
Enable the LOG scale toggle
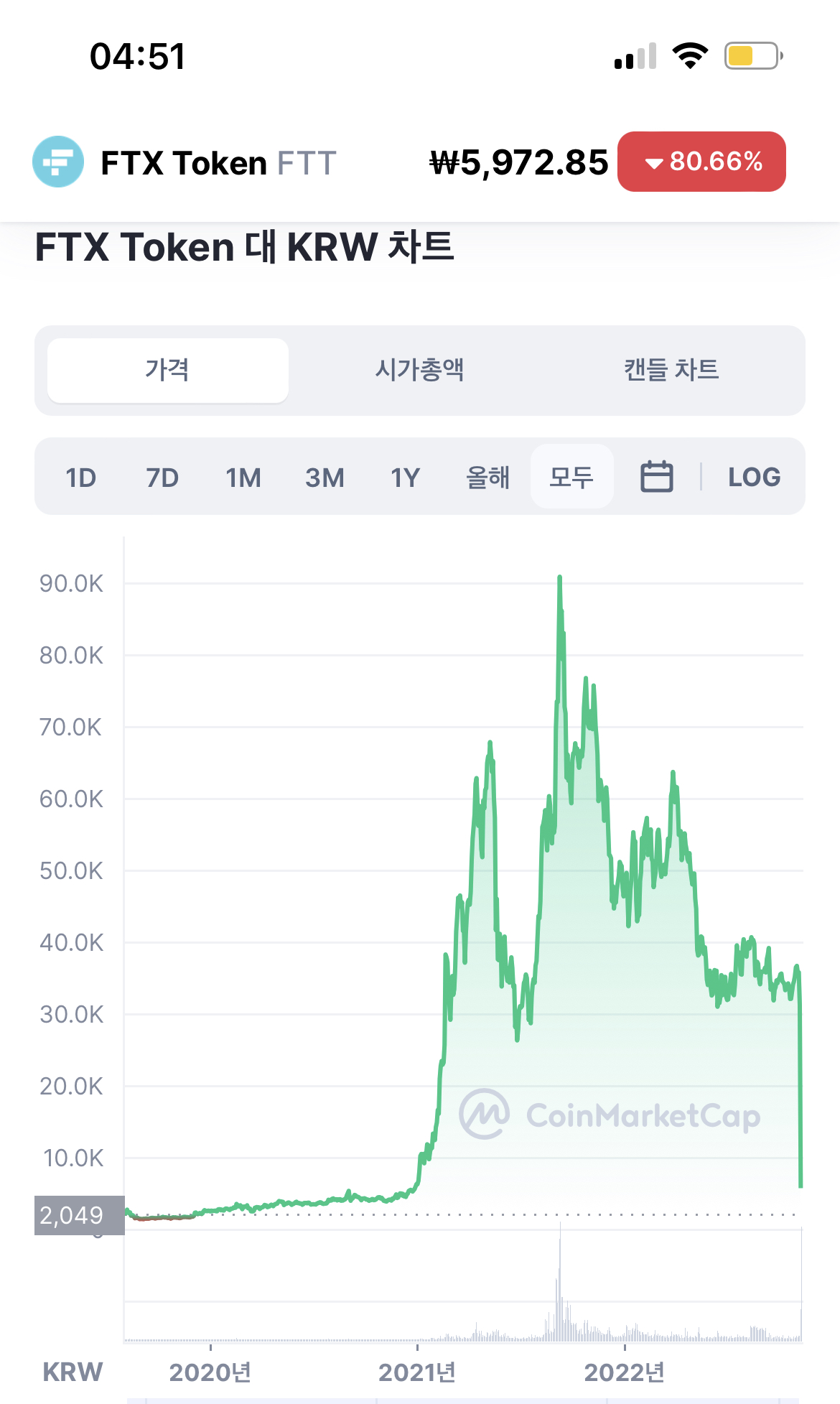[753, 476]
